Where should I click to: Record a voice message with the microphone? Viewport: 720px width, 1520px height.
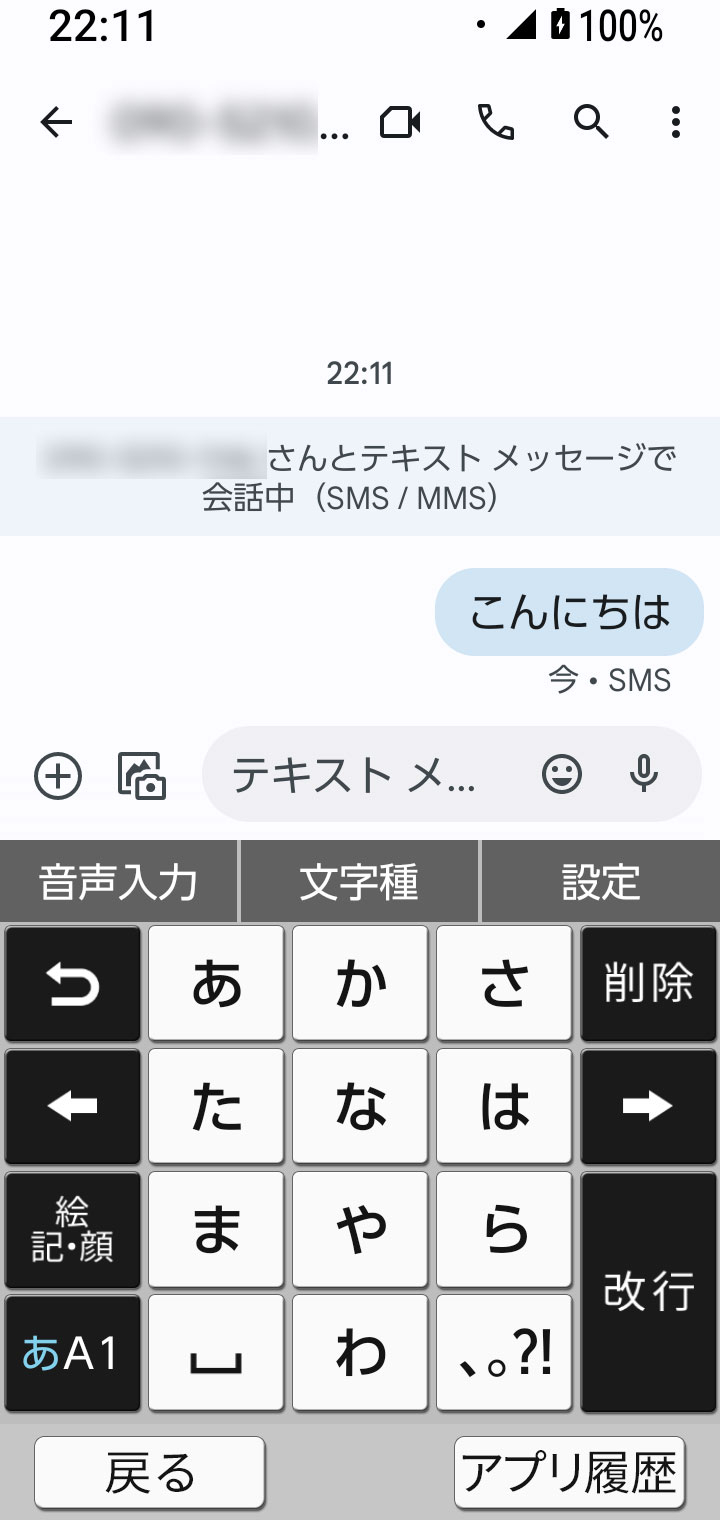click(x=645, y=775)
